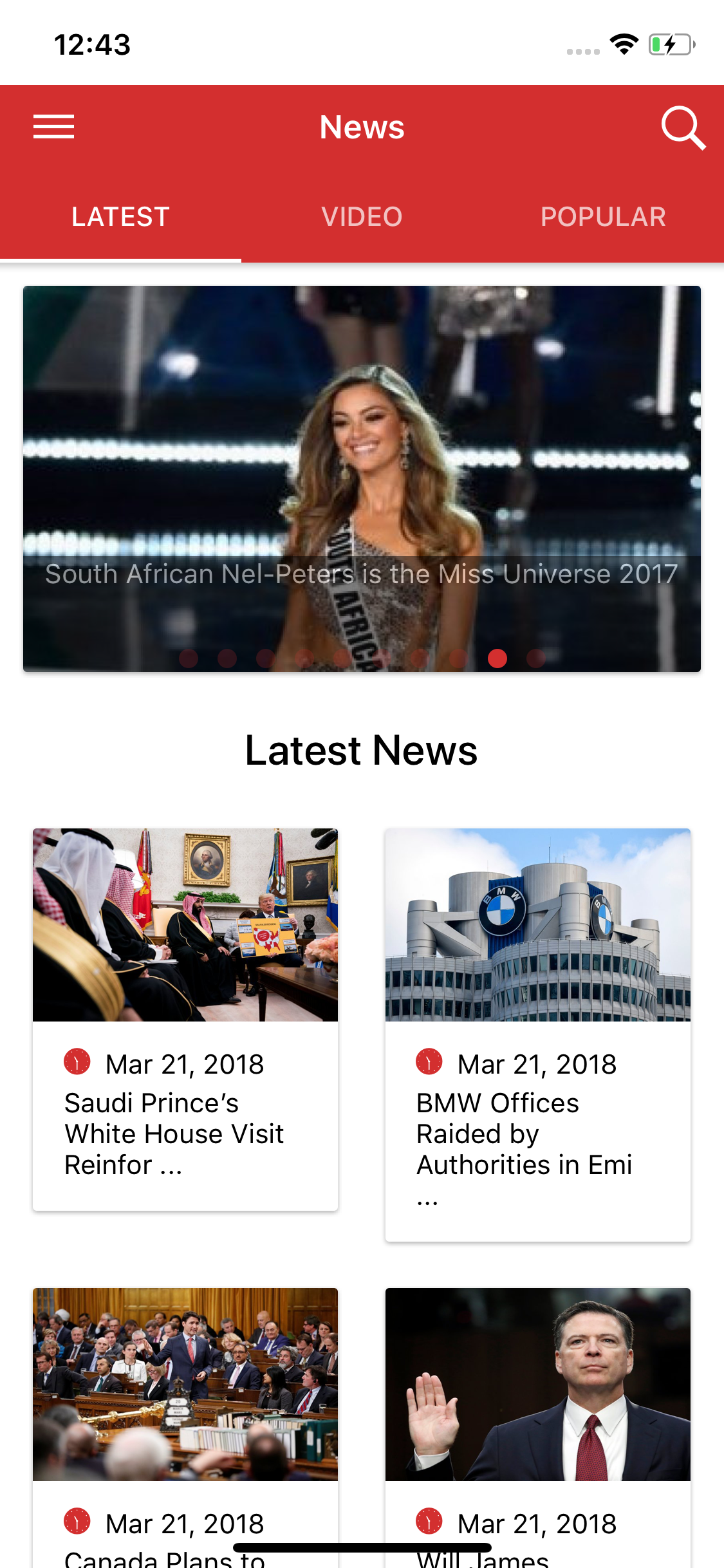724x1568 pixels.
Task: Go to the first carousel slide dot
Action: (189, 658)
